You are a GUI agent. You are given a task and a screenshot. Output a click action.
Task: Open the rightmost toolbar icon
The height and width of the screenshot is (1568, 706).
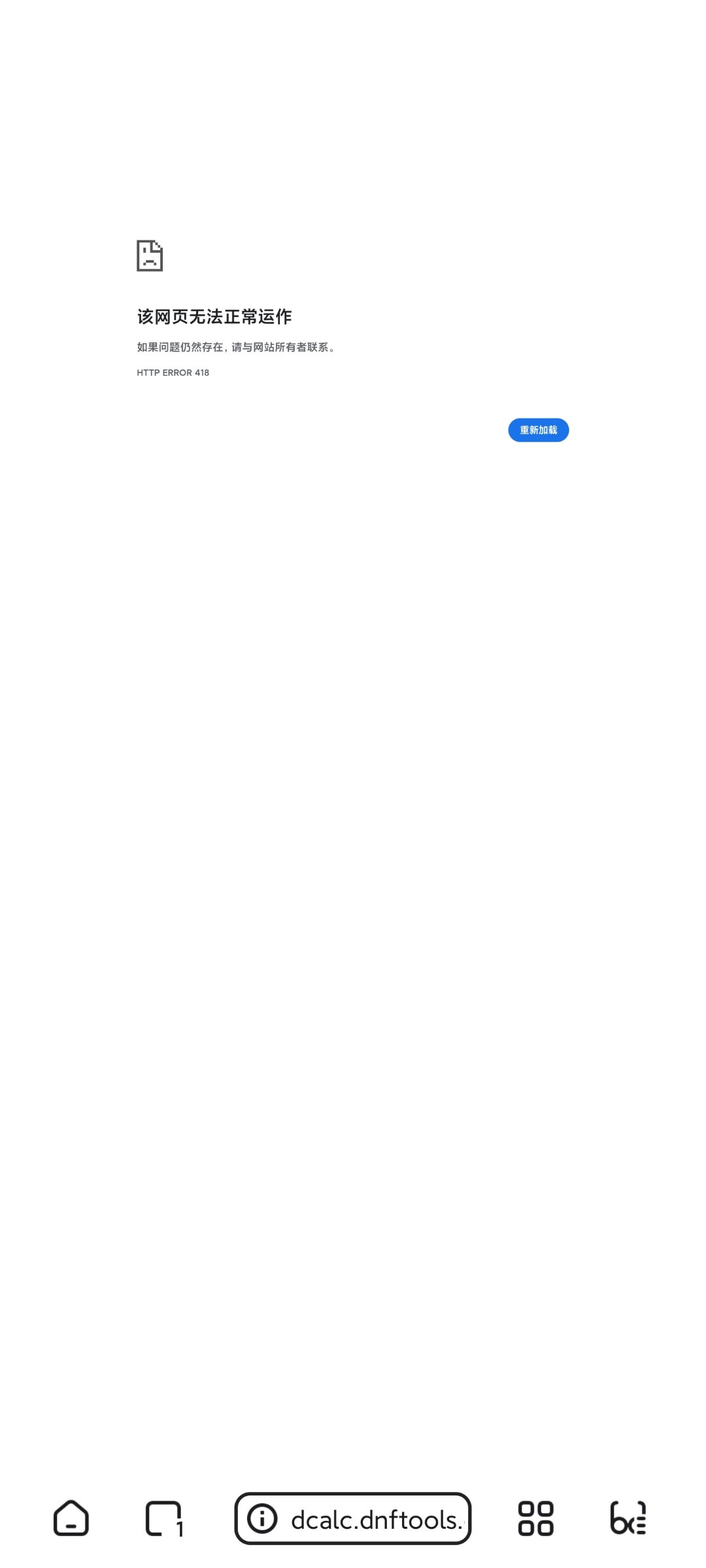pyautogui.click(x=628, y=1518)
